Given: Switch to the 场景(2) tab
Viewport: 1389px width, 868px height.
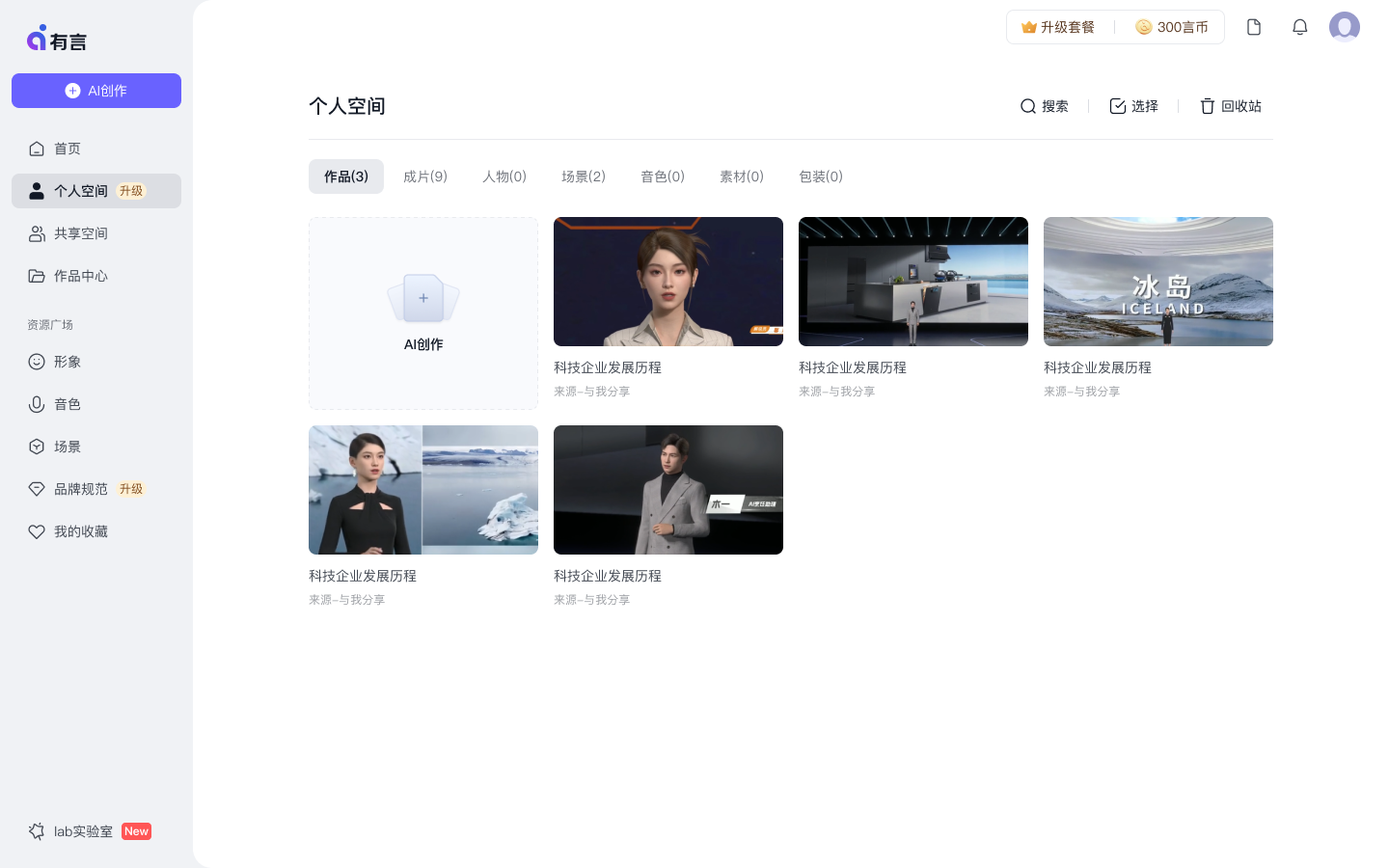Looking at the screenshot, I should point(584,176).
